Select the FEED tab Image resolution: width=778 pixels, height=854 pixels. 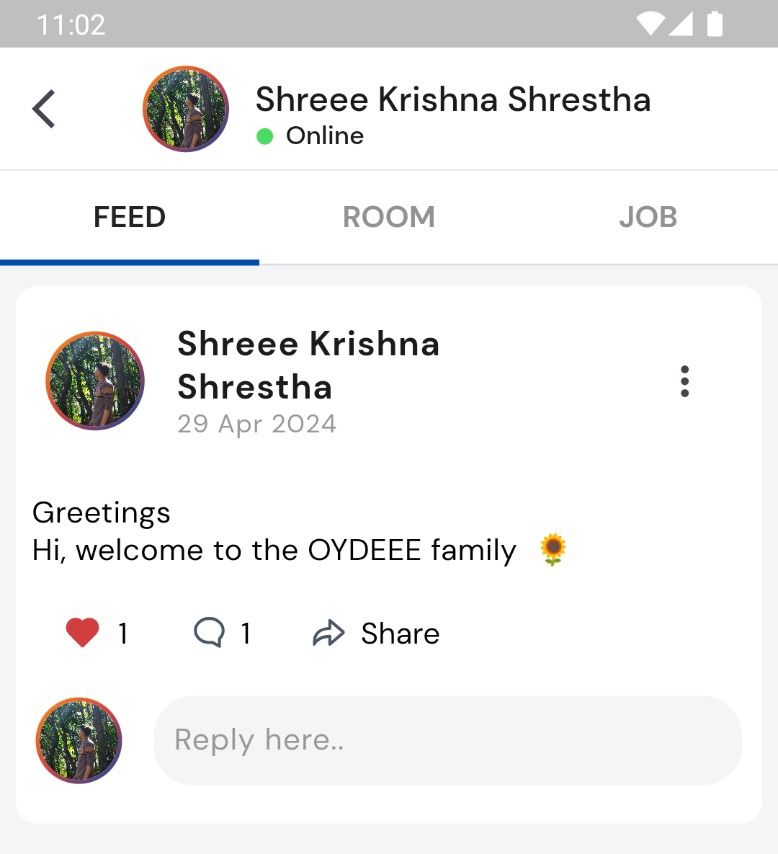point(129,217)
